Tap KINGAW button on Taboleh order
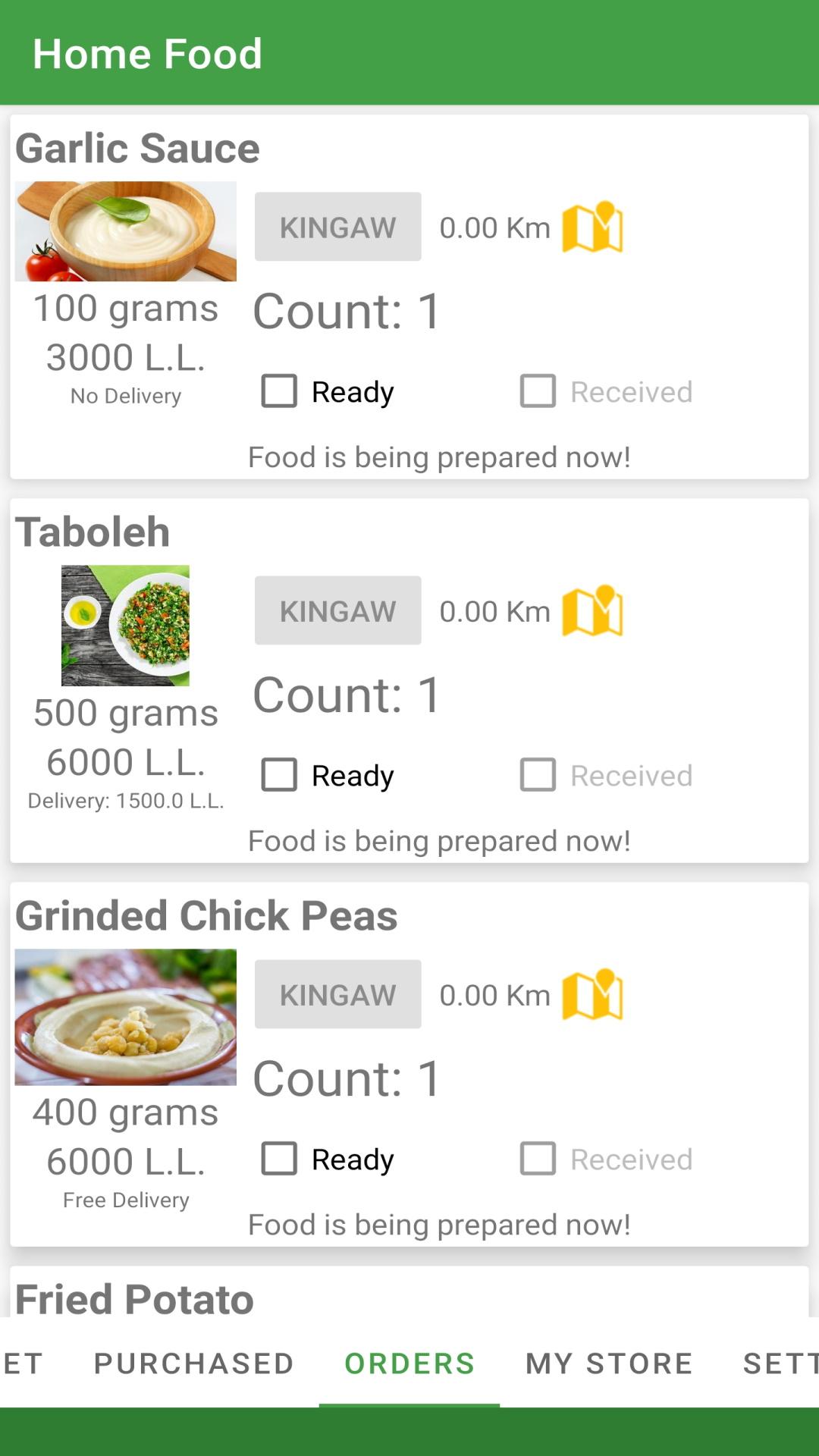 (337, 610)
